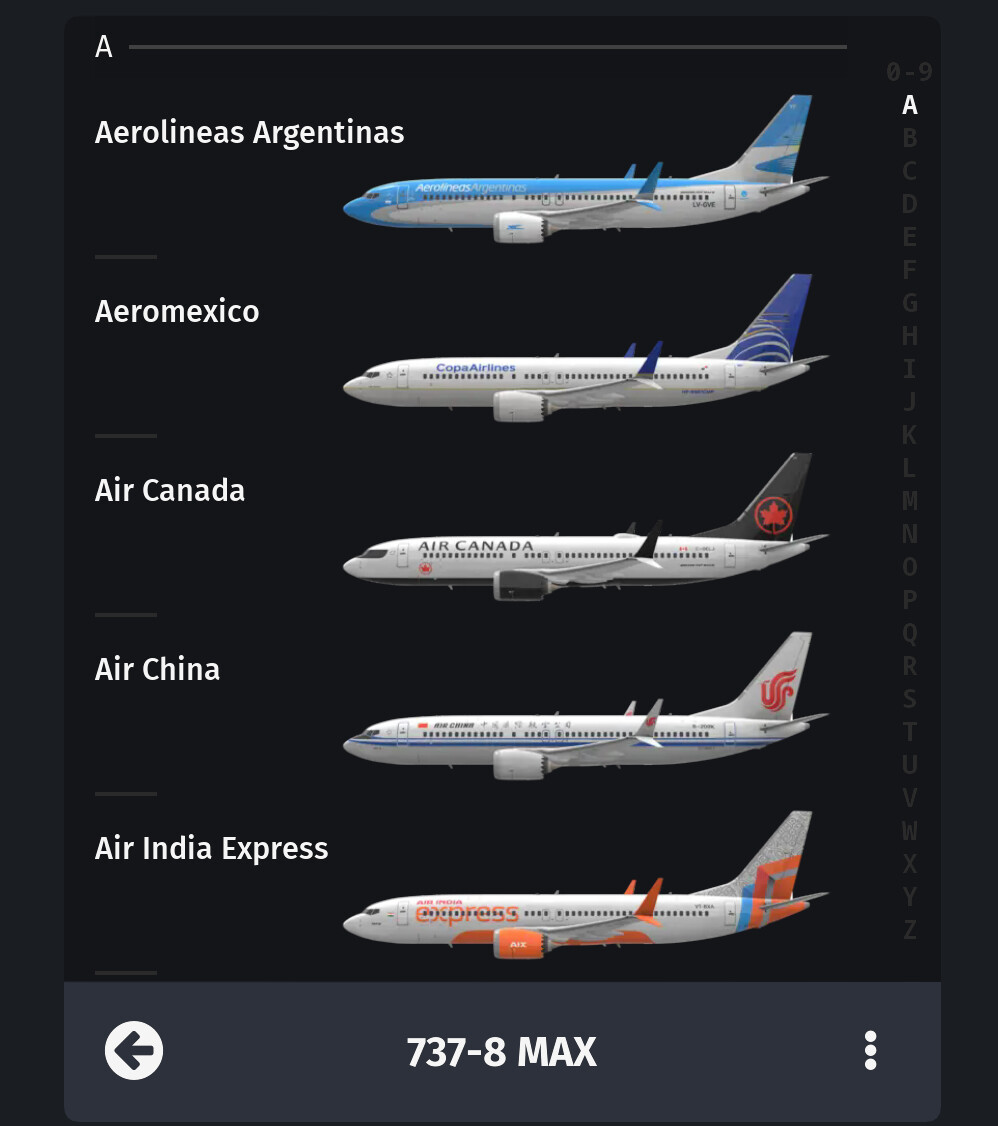Jump to letter U in the index

click(909, 764)
